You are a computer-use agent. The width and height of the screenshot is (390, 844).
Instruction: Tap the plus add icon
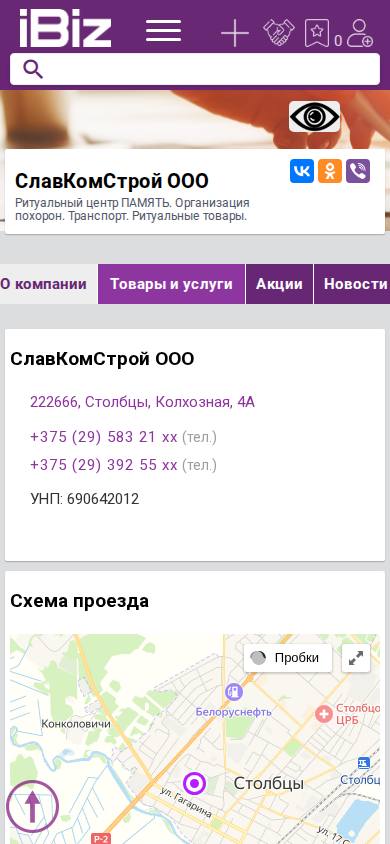pos(235,33)
